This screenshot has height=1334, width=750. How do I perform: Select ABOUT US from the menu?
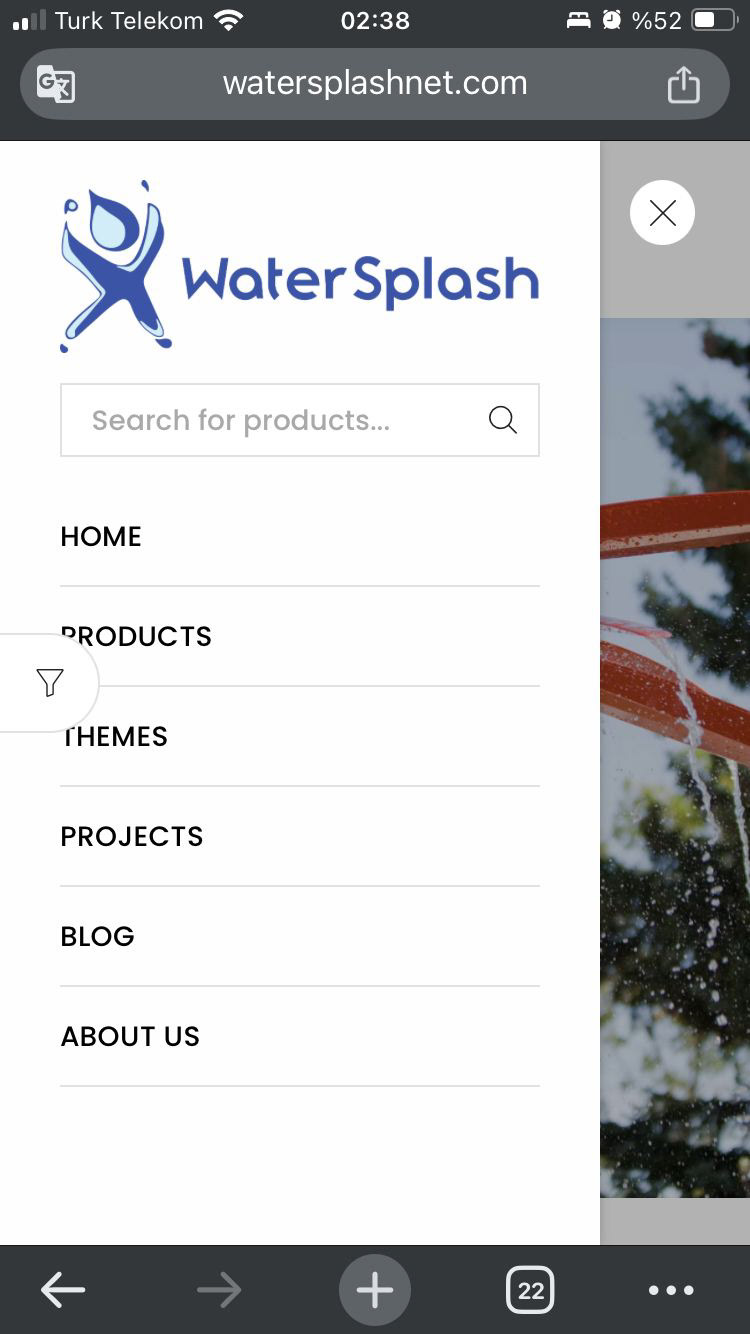click(130, 1037)
